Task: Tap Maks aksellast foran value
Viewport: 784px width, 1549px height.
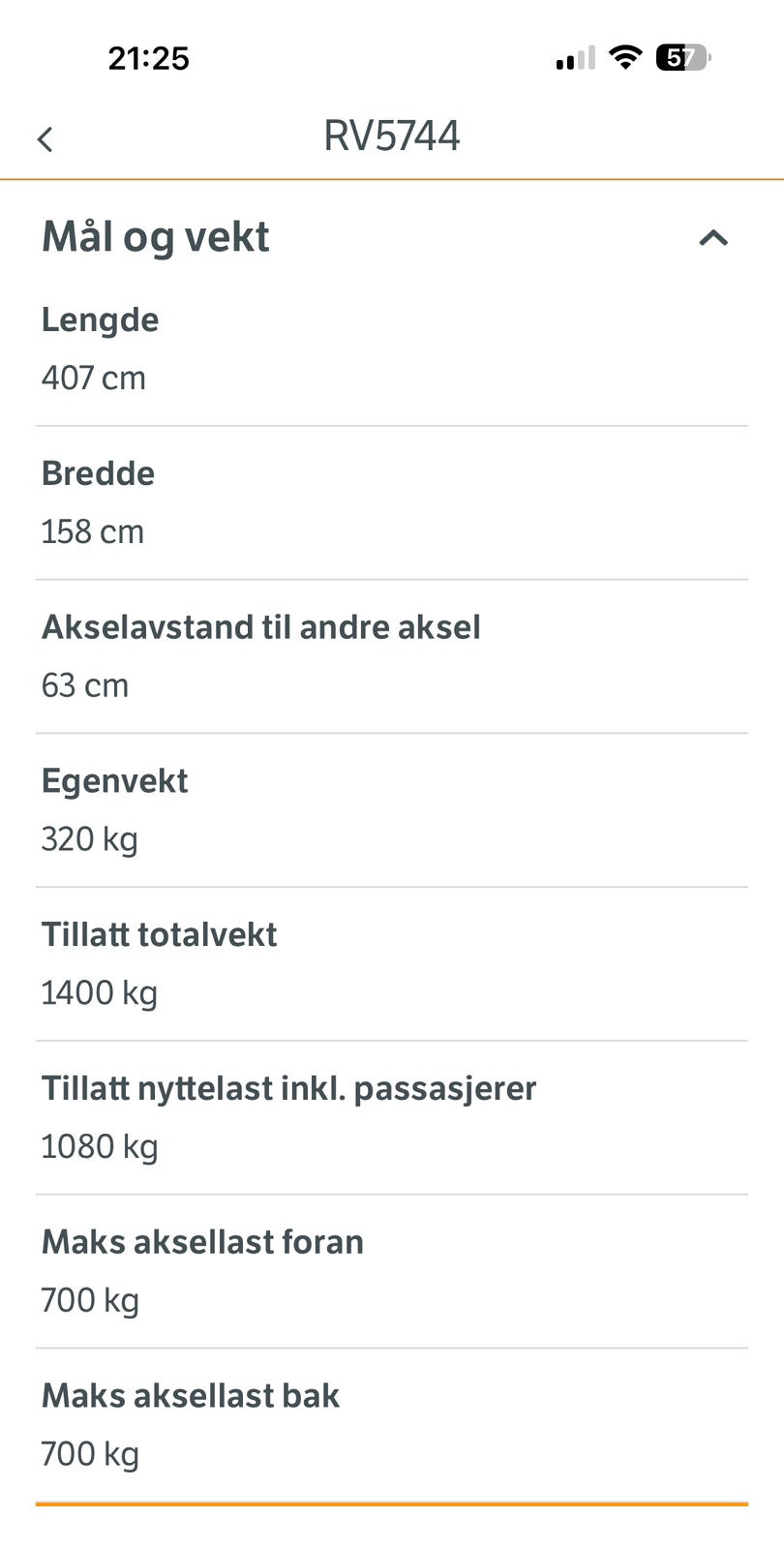Action: click(90, 1299)
